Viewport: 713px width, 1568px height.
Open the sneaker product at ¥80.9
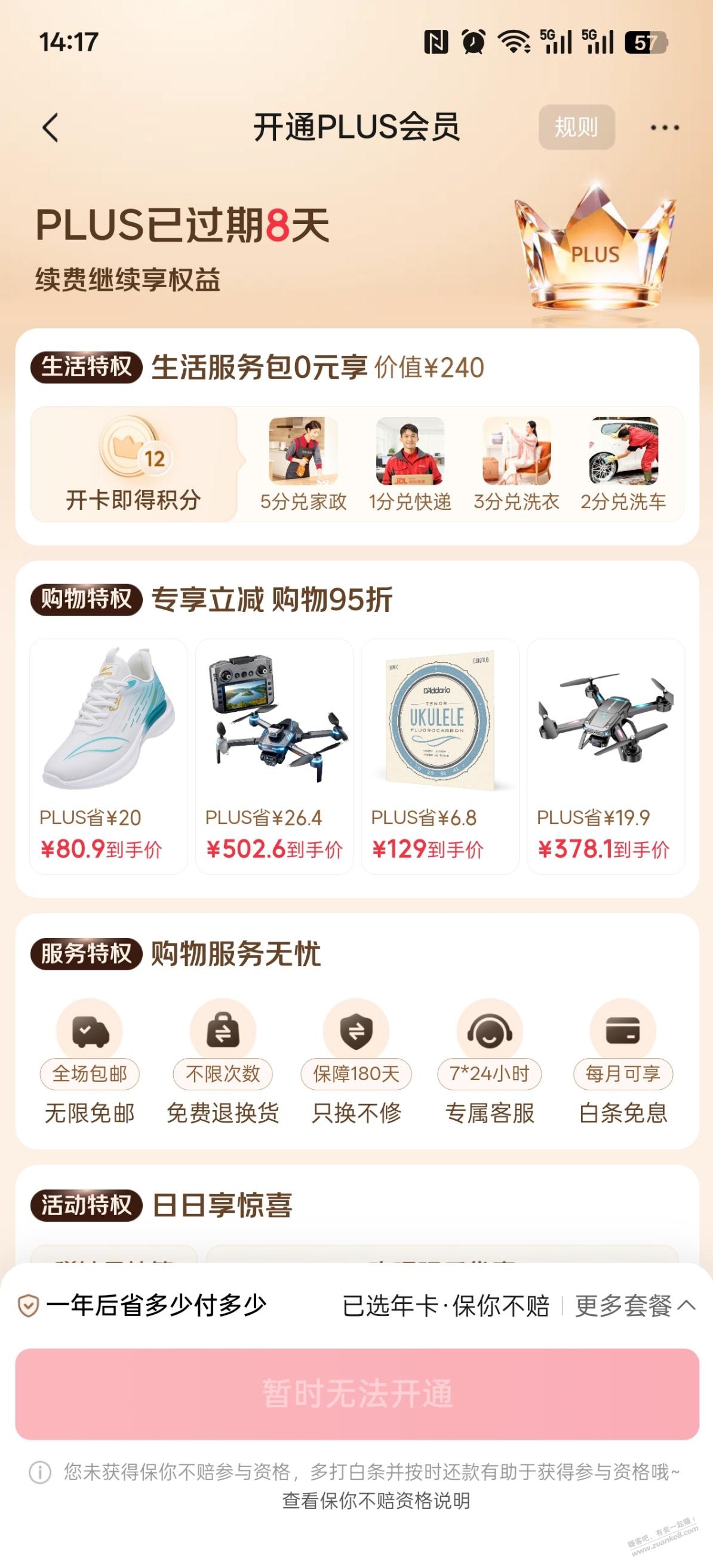pyautogui.click(x=108, y=756)
